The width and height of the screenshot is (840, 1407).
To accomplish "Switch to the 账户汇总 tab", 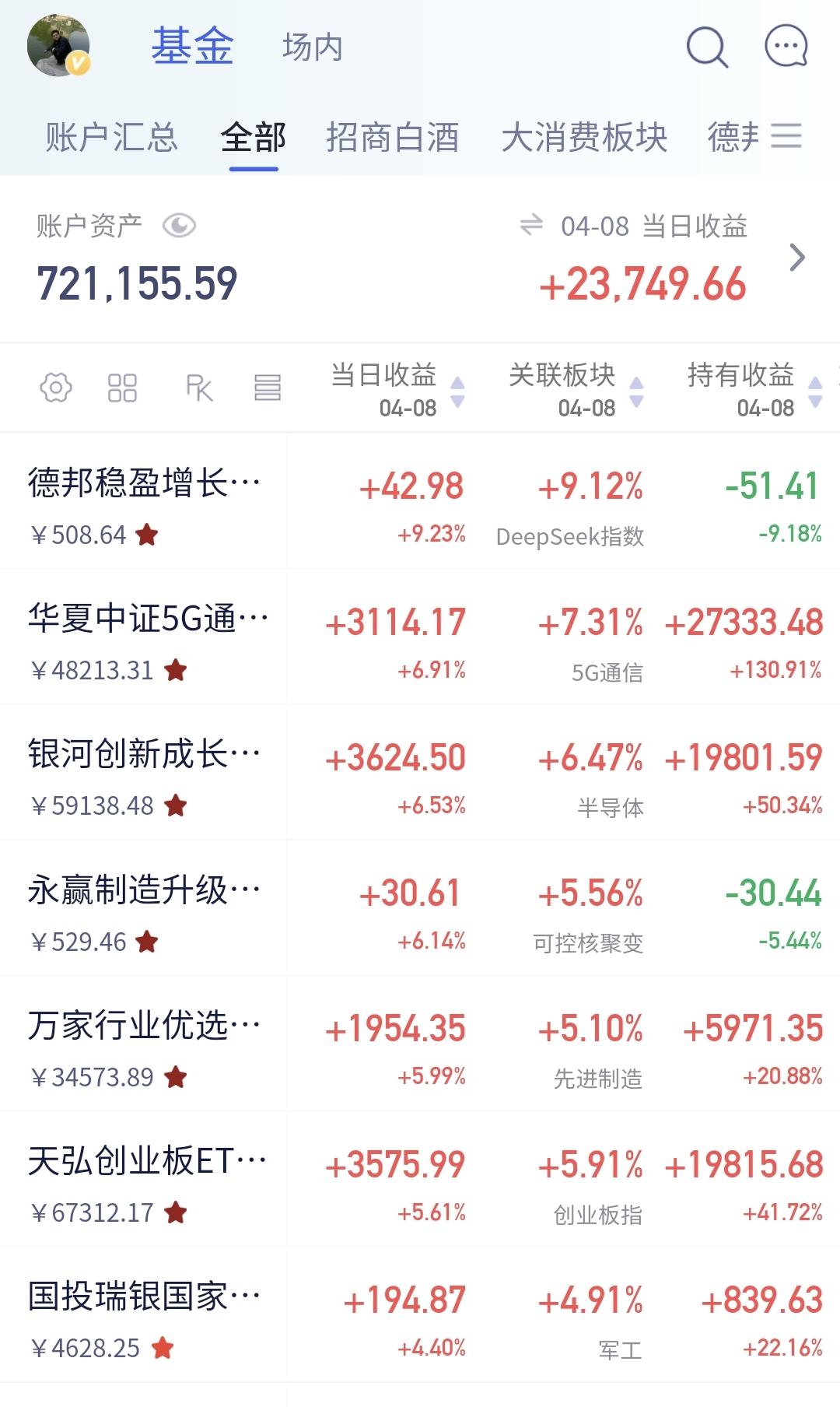I will [x=111, y=138].
